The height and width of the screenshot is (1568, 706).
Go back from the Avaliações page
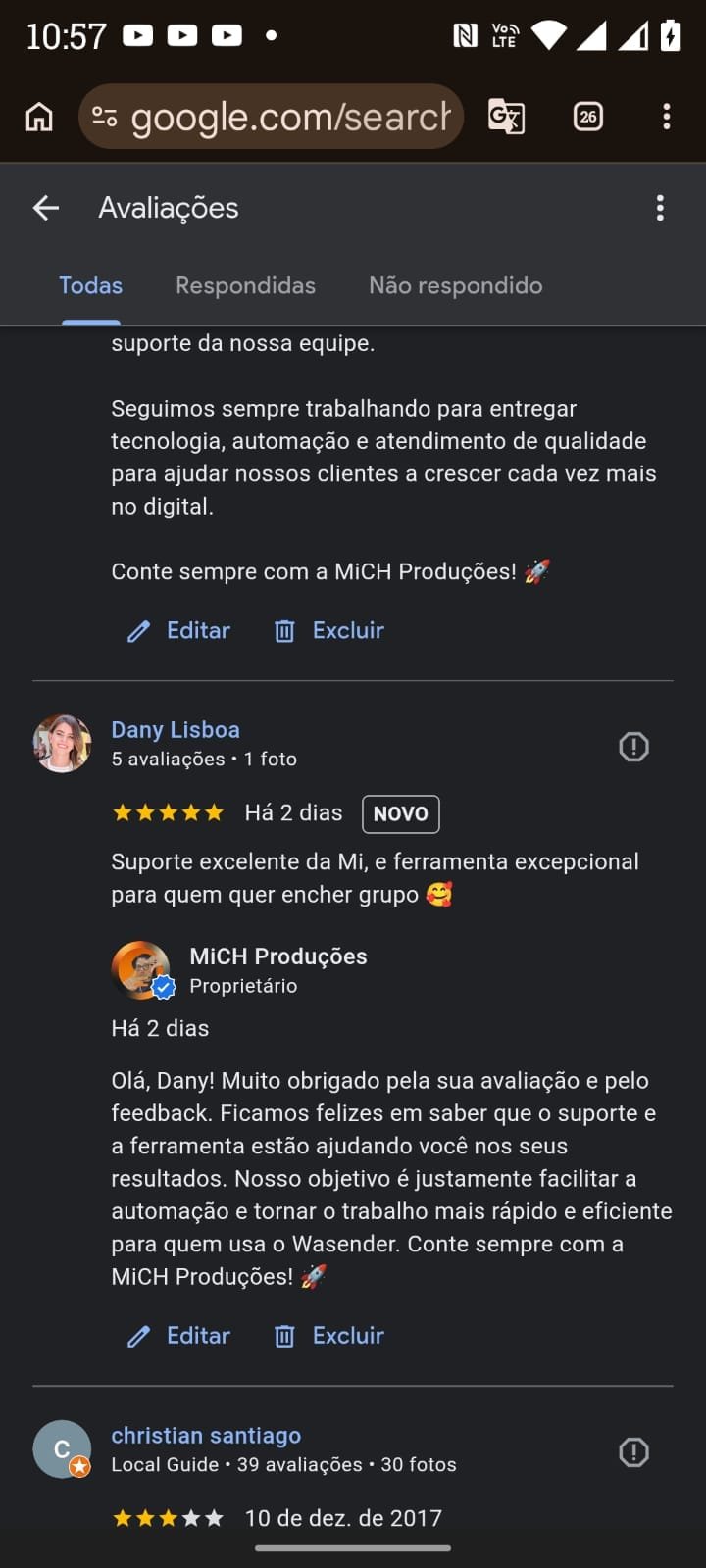click(x=46, y=208)
